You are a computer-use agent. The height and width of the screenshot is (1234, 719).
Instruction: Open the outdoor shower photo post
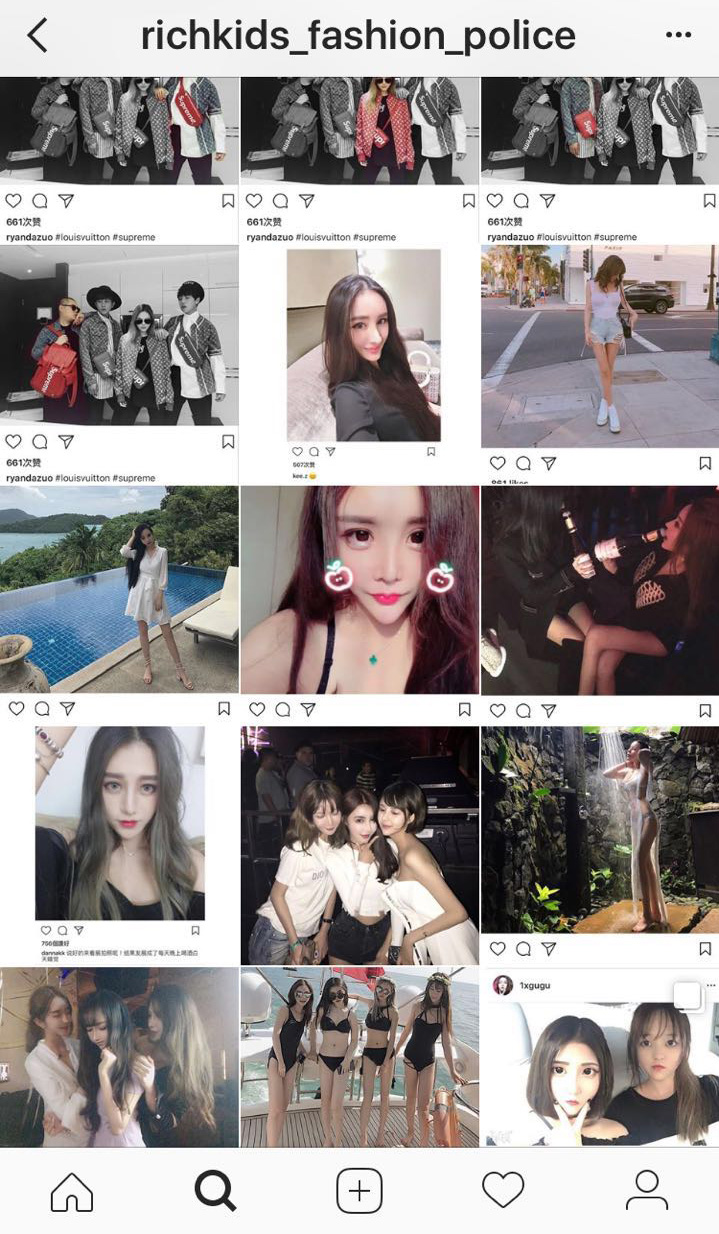pyautogui.click(x=600, y=846)
